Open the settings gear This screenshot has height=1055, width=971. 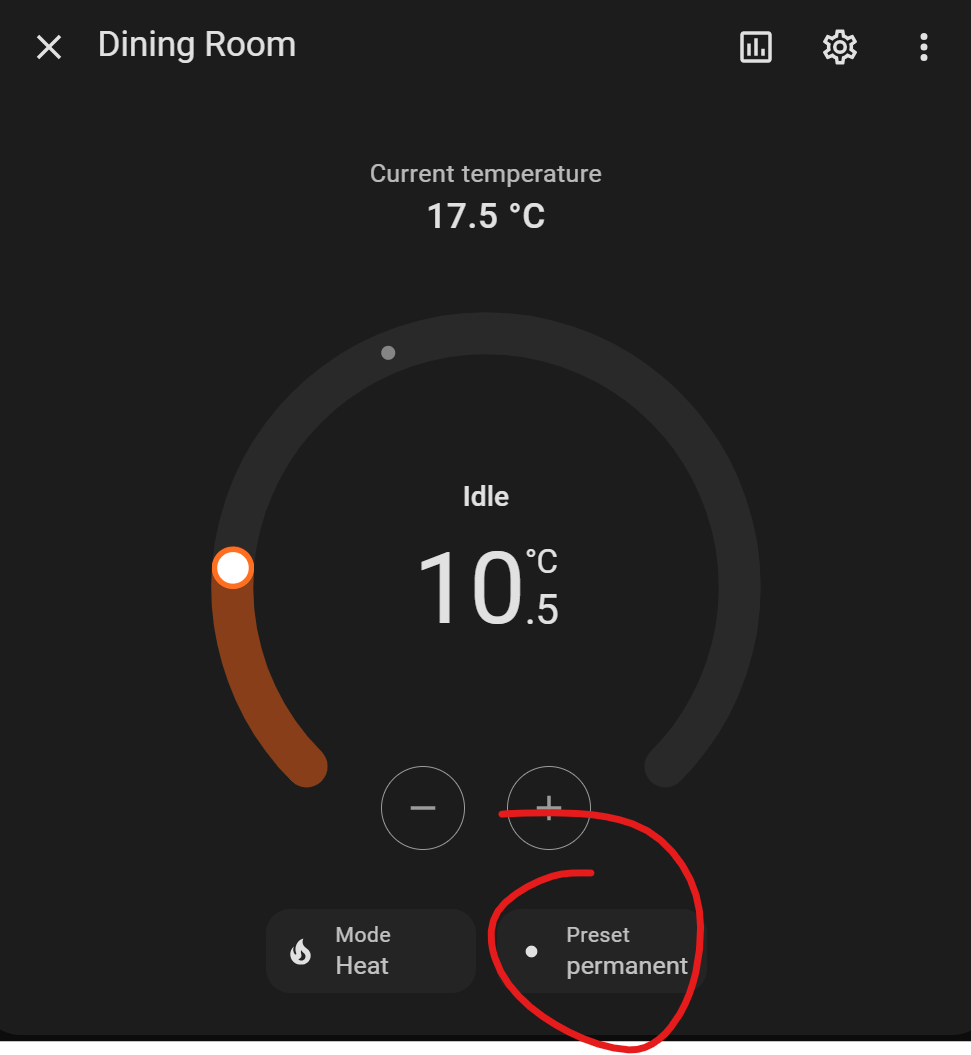(x=840, y=47)
